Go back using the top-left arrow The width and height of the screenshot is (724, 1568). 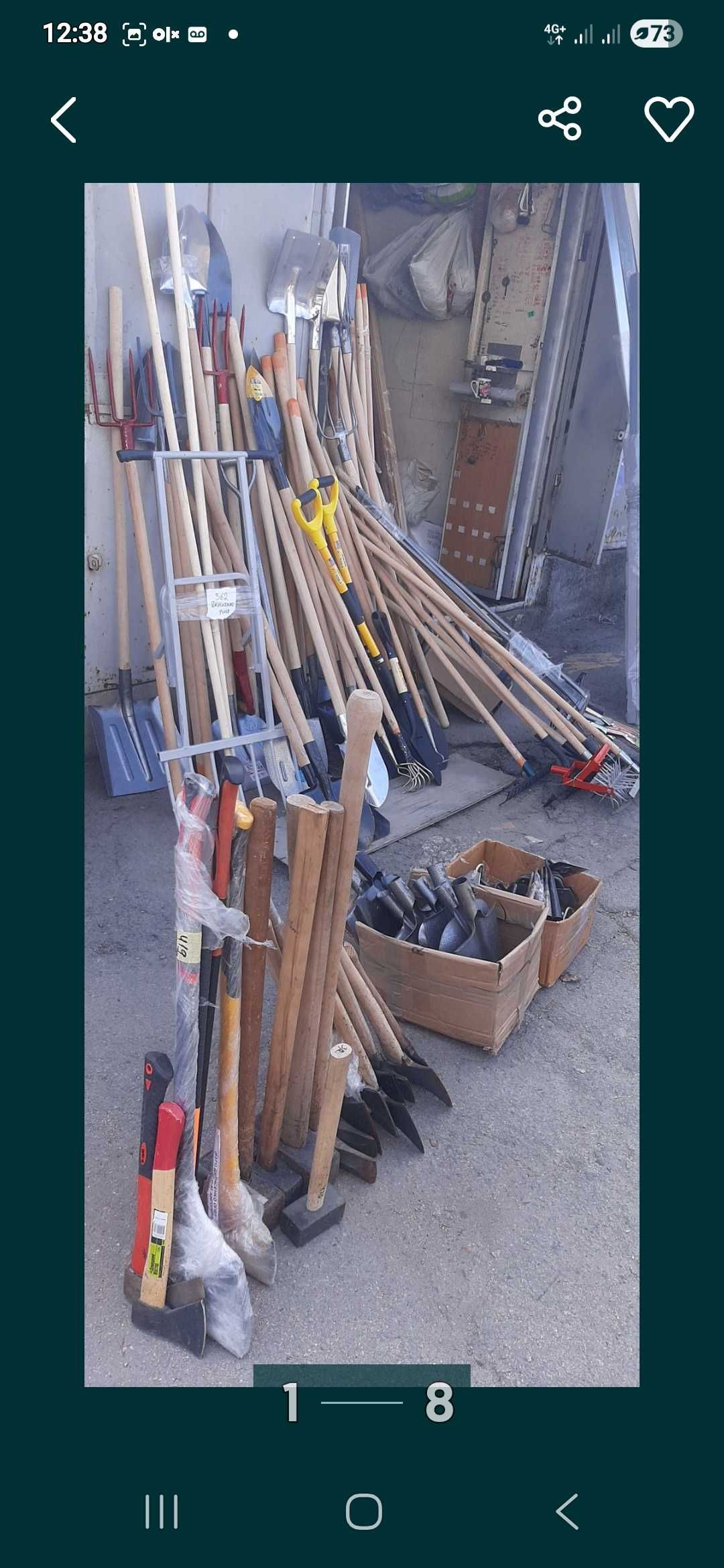64,120
